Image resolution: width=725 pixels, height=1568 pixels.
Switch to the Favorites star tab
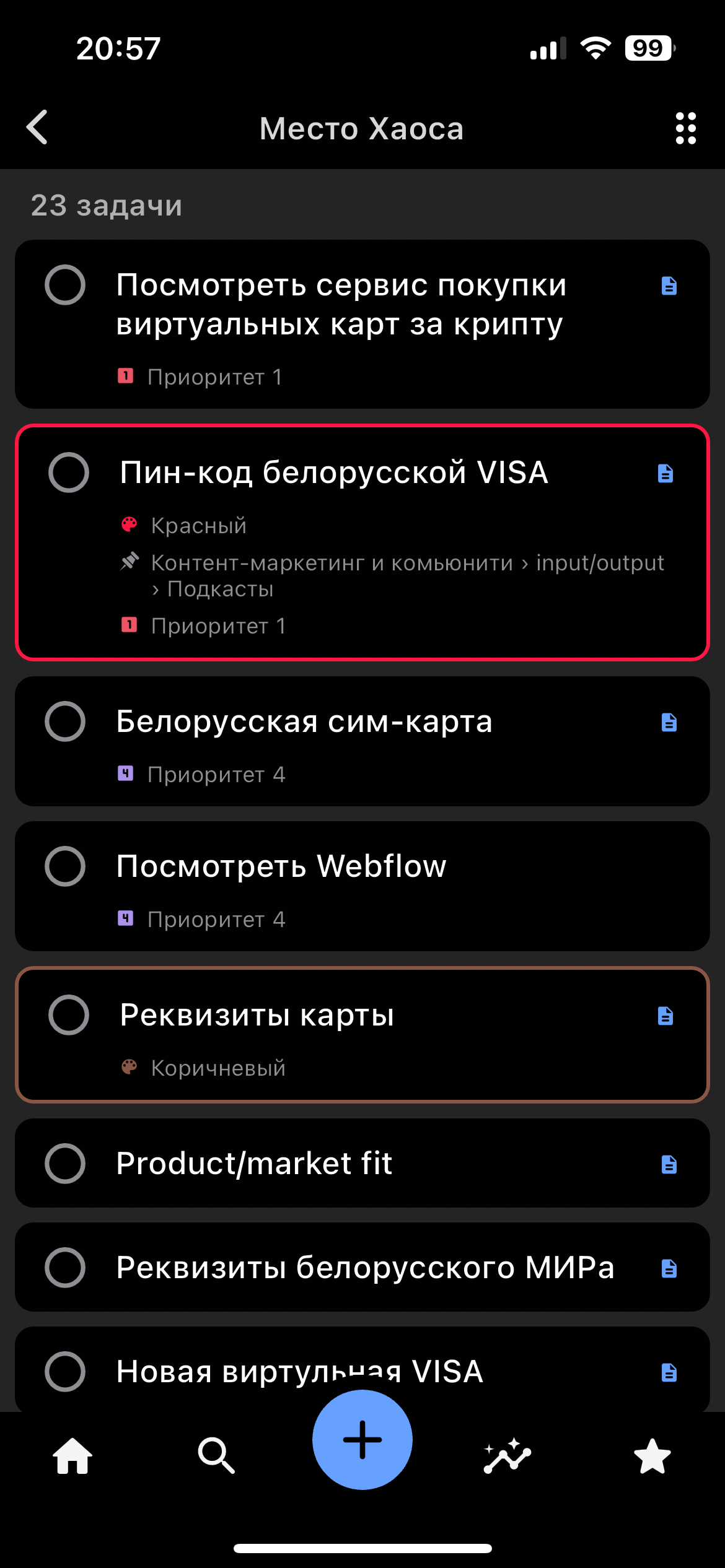coord(652,1456)
